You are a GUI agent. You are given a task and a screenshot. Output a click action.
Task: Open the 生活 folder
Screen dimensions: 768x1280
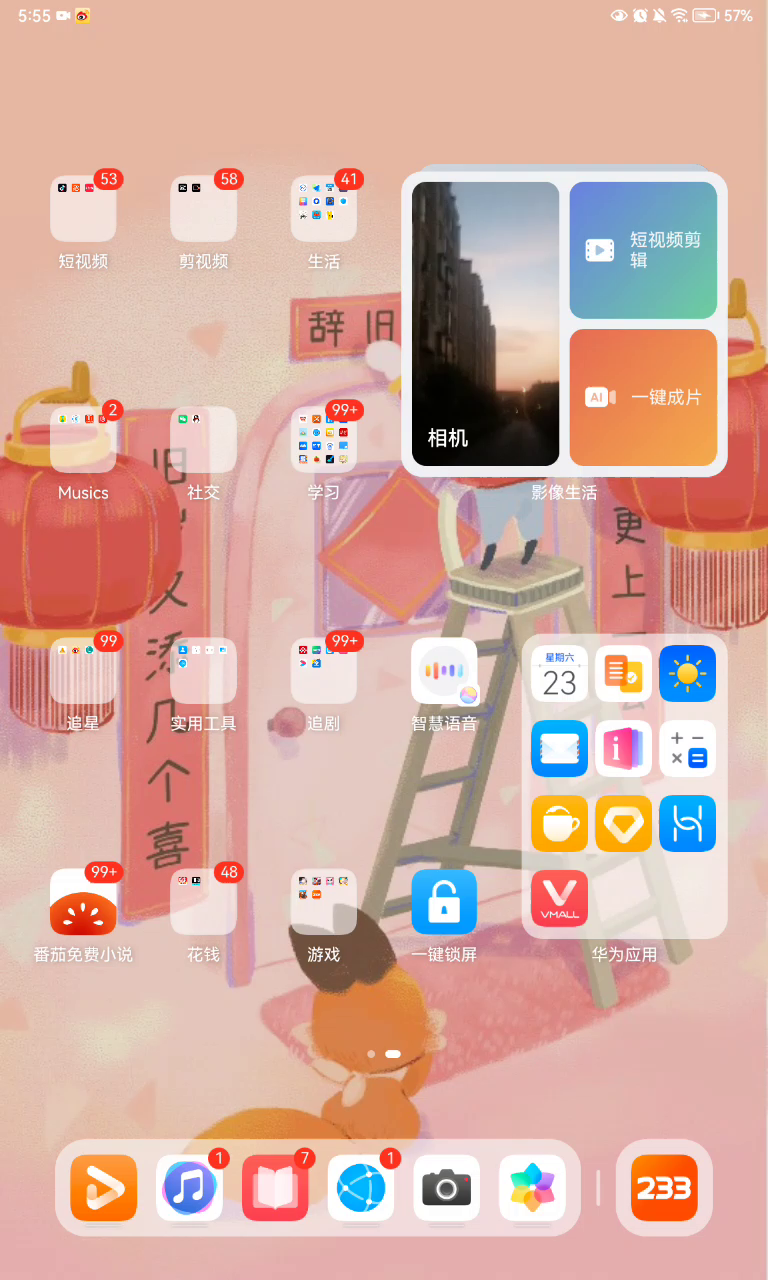[323, 209]
